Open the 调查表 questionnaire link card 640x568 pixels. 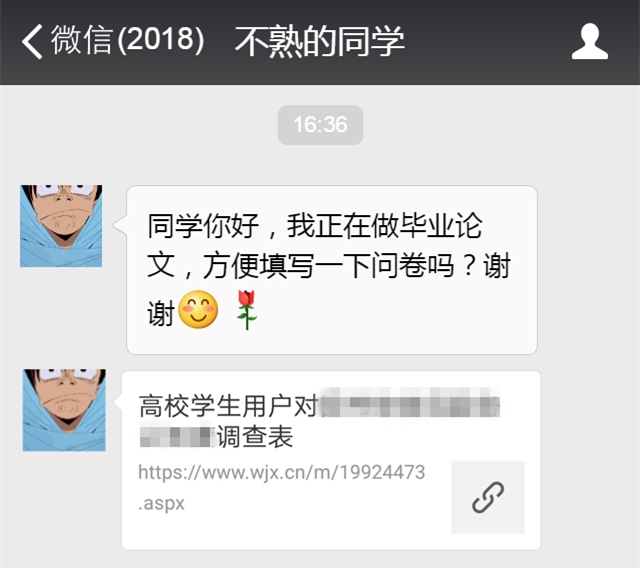pos(330,460)
